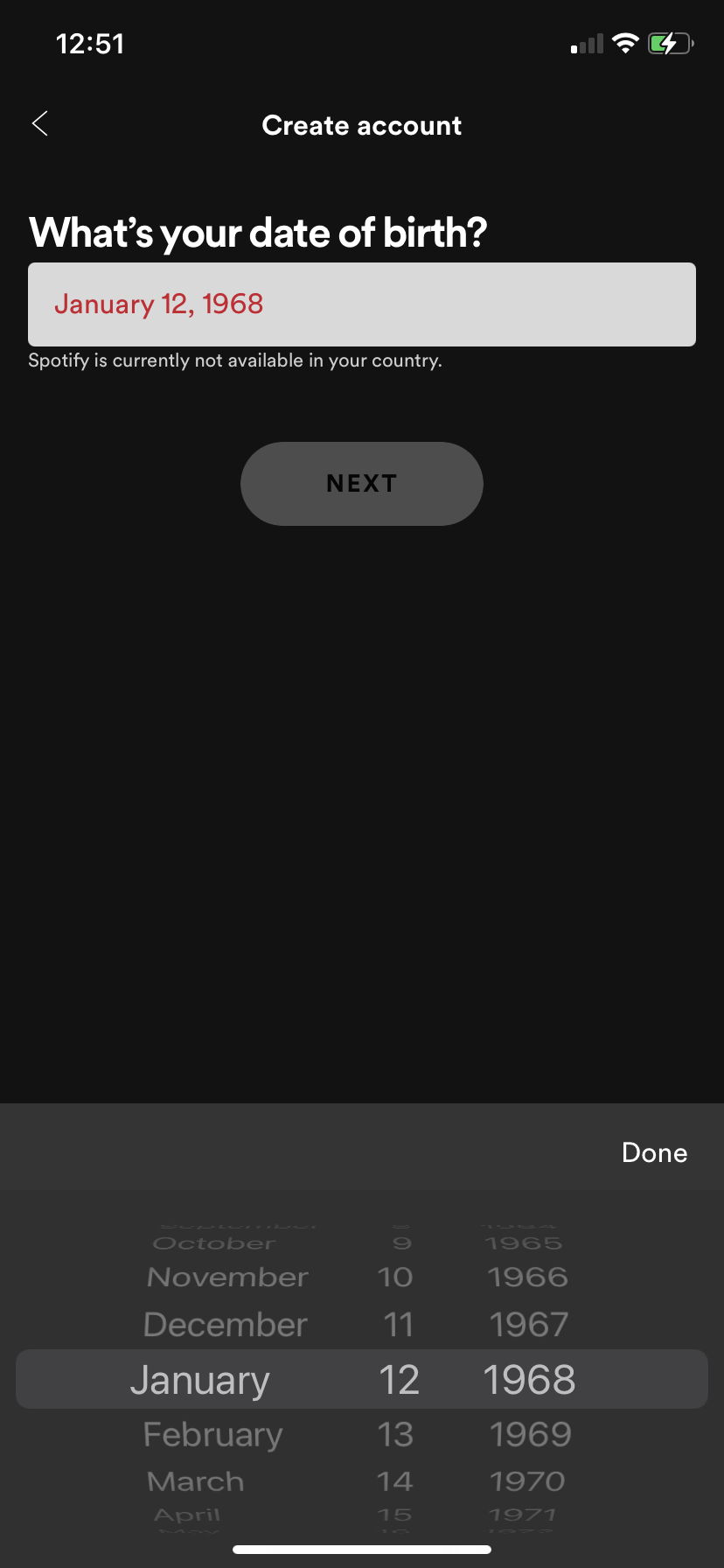Pick year 1970 in the picker
The image size is (724, 1568).
(527, 1481)
